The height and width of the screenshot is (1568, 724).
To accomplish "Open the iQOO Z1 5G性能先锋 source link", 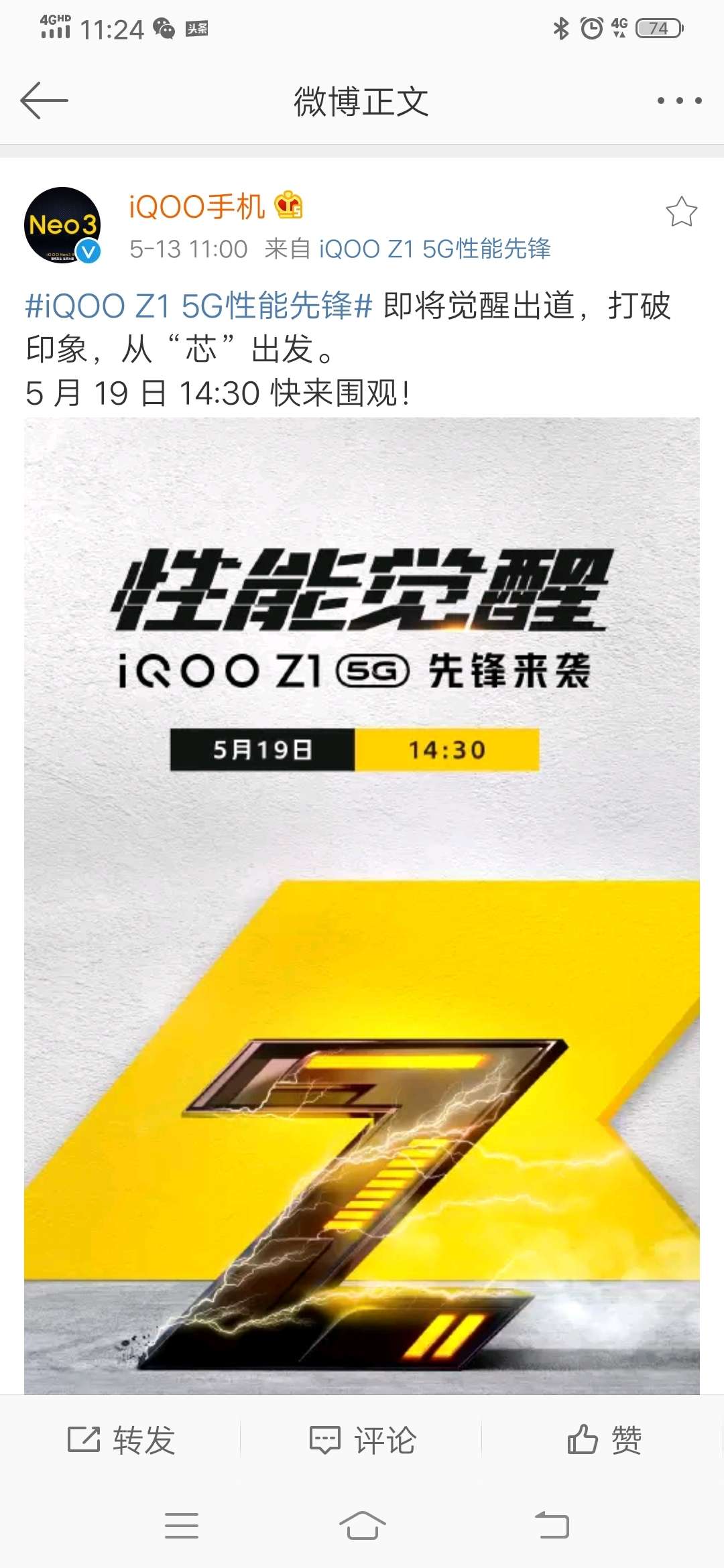I will pyautogui.click(x=434, y=249).
